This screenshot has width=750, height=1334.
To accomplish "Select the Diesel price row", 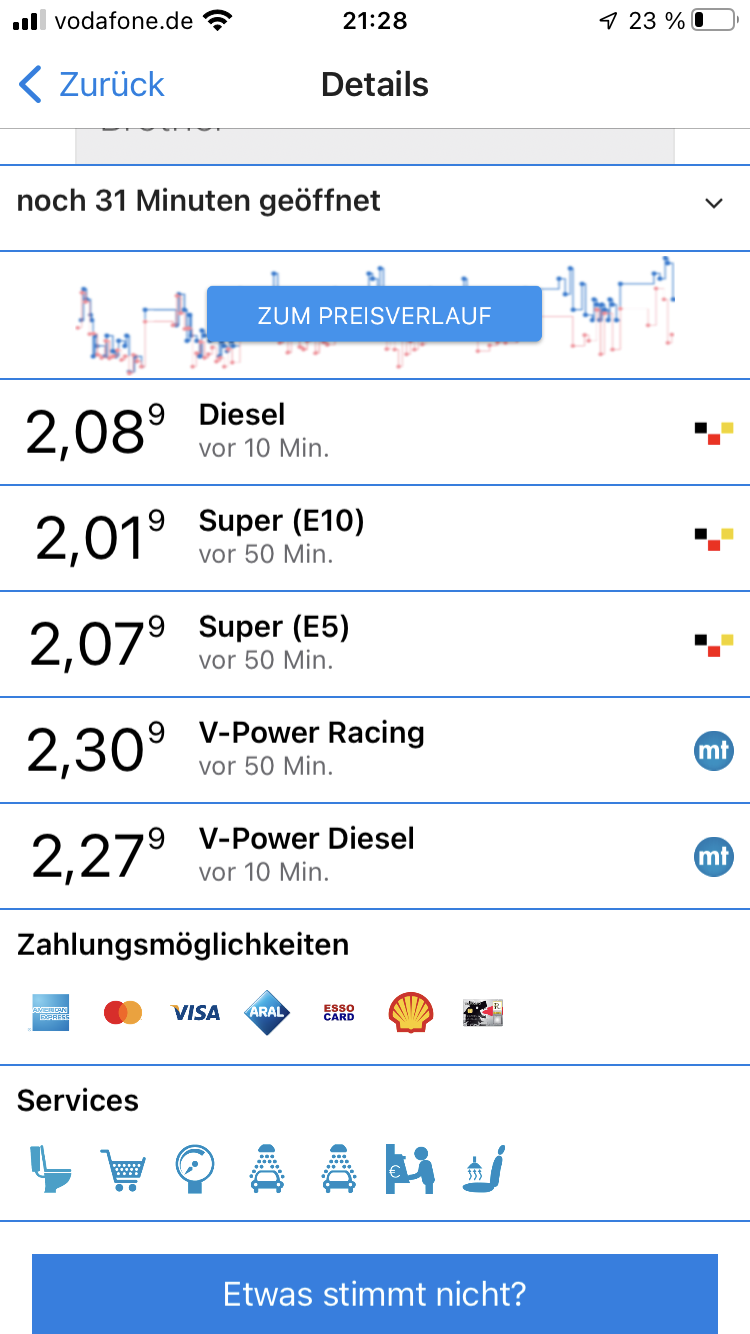I will 375,432.
